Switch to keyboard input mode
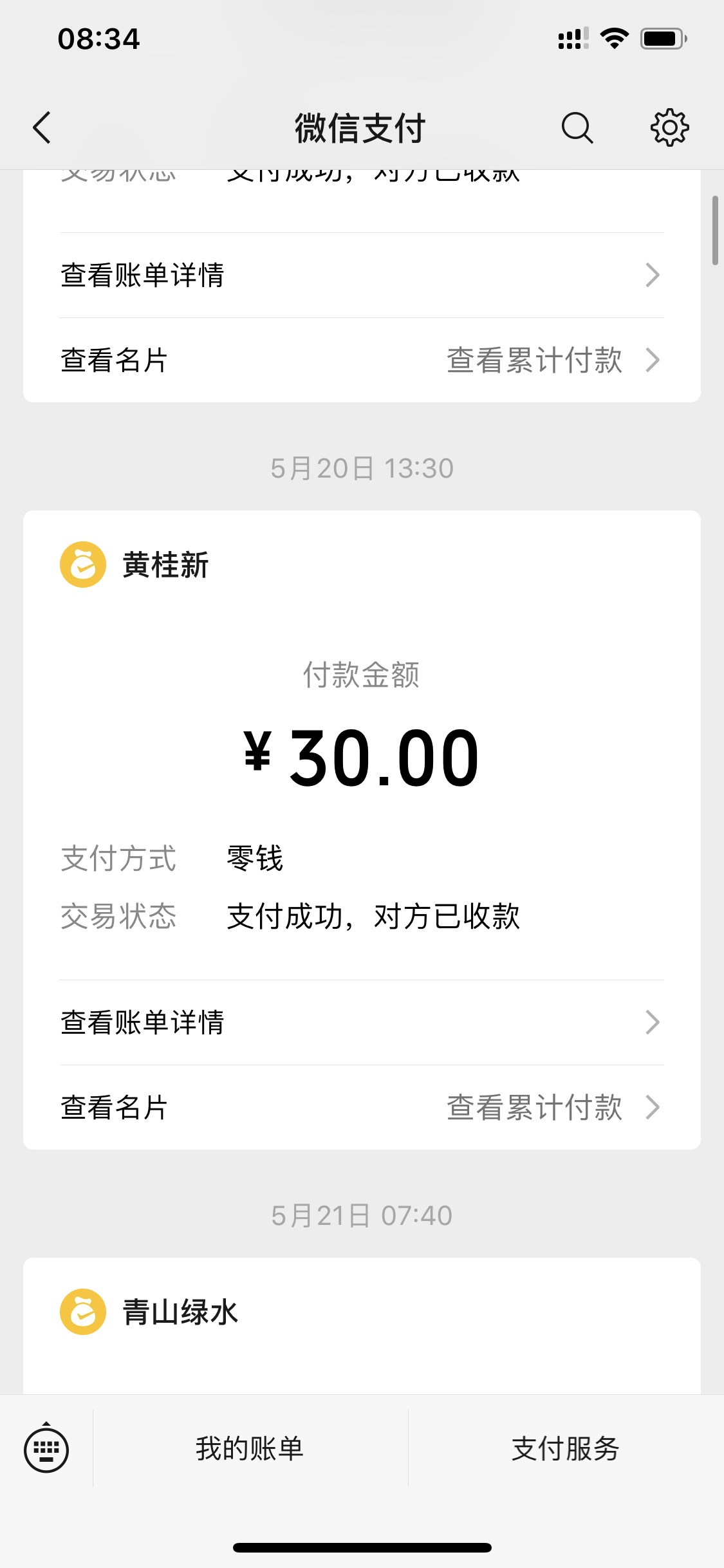The image size is (724, 1568). pyautogui.click(x=46, y=1448)
